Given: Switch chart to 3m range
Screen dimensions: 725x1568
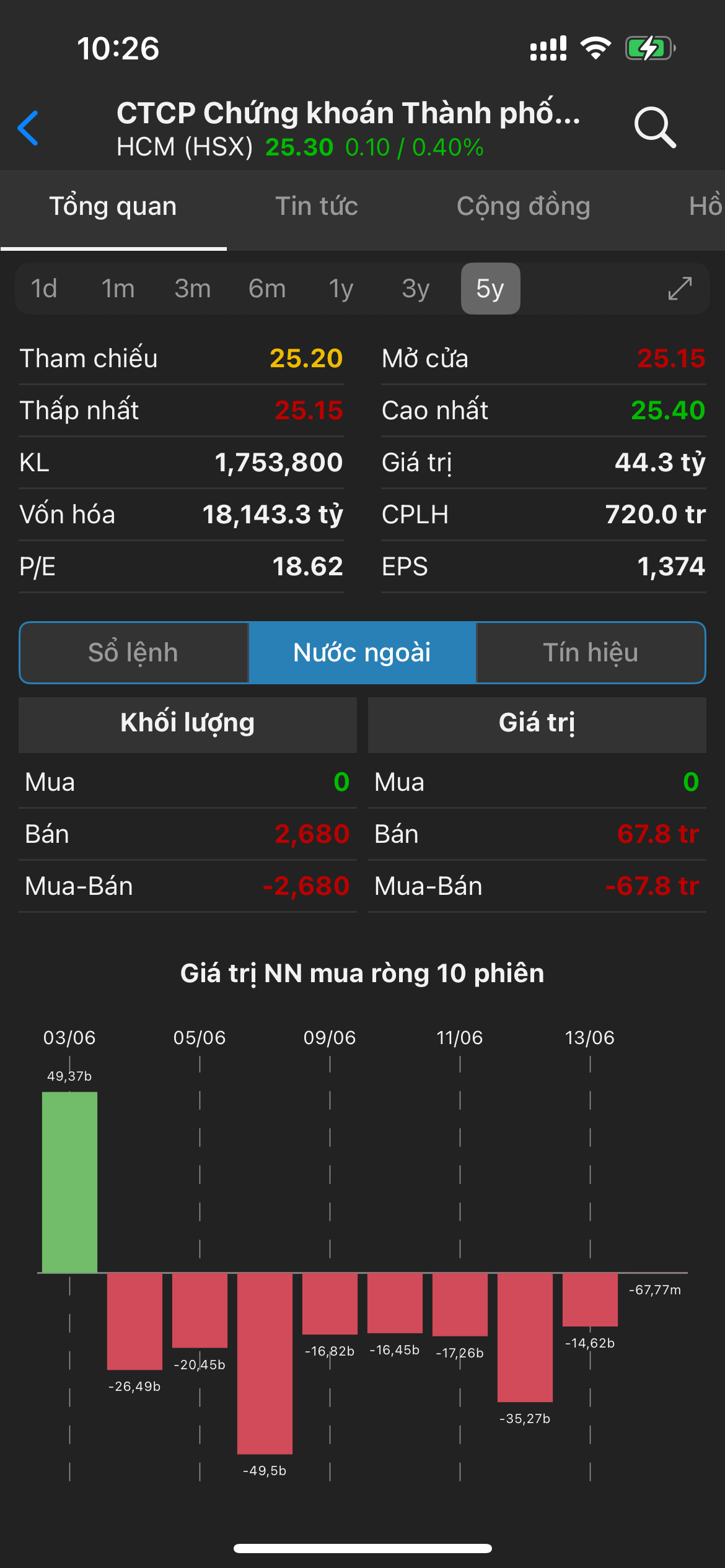Looking at the screenshot, I should 193,289.
